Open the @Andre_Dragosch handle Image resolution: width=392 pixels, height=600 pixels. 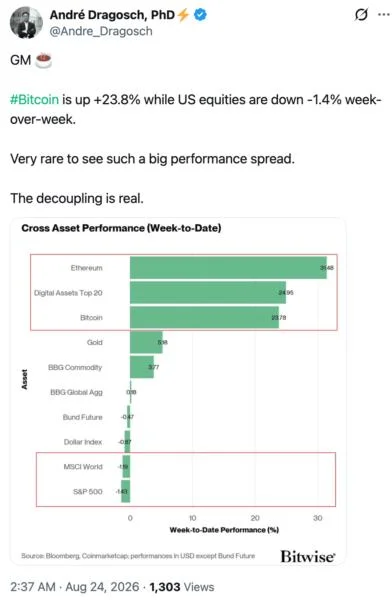101,31
